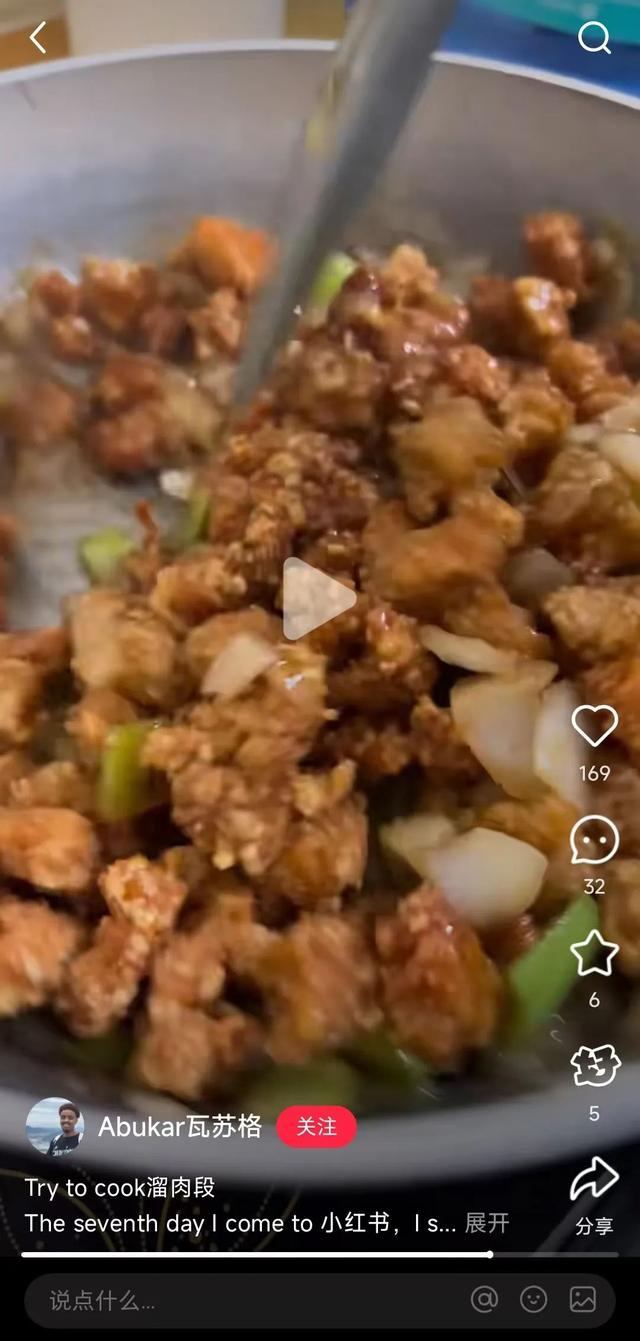
Task: Open Abukar瓦苏格's profile picture
Action: 54,1127
